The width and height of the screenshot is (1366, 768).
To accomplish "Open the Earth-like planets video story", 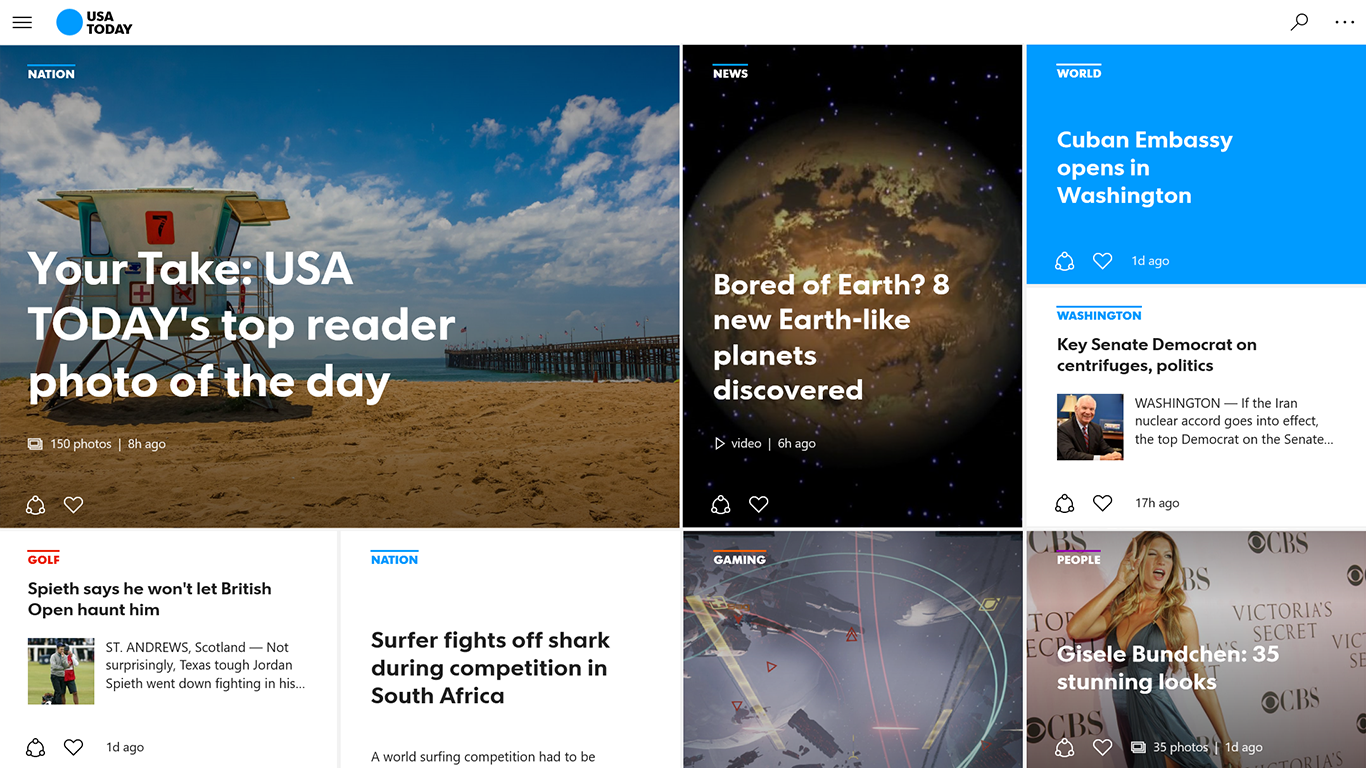I will (x=831, y=337).
